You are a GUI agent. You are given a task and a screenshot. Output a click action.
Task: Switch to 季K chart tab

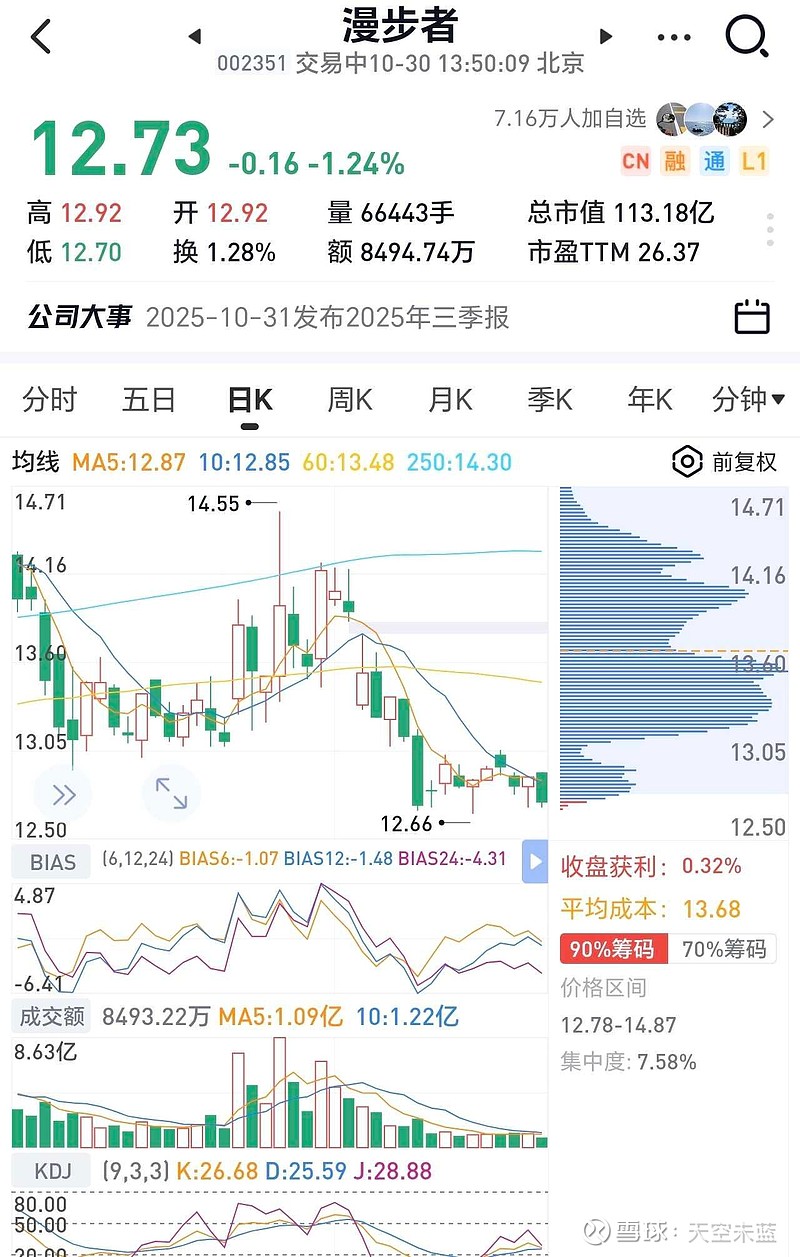pos(549,400)
